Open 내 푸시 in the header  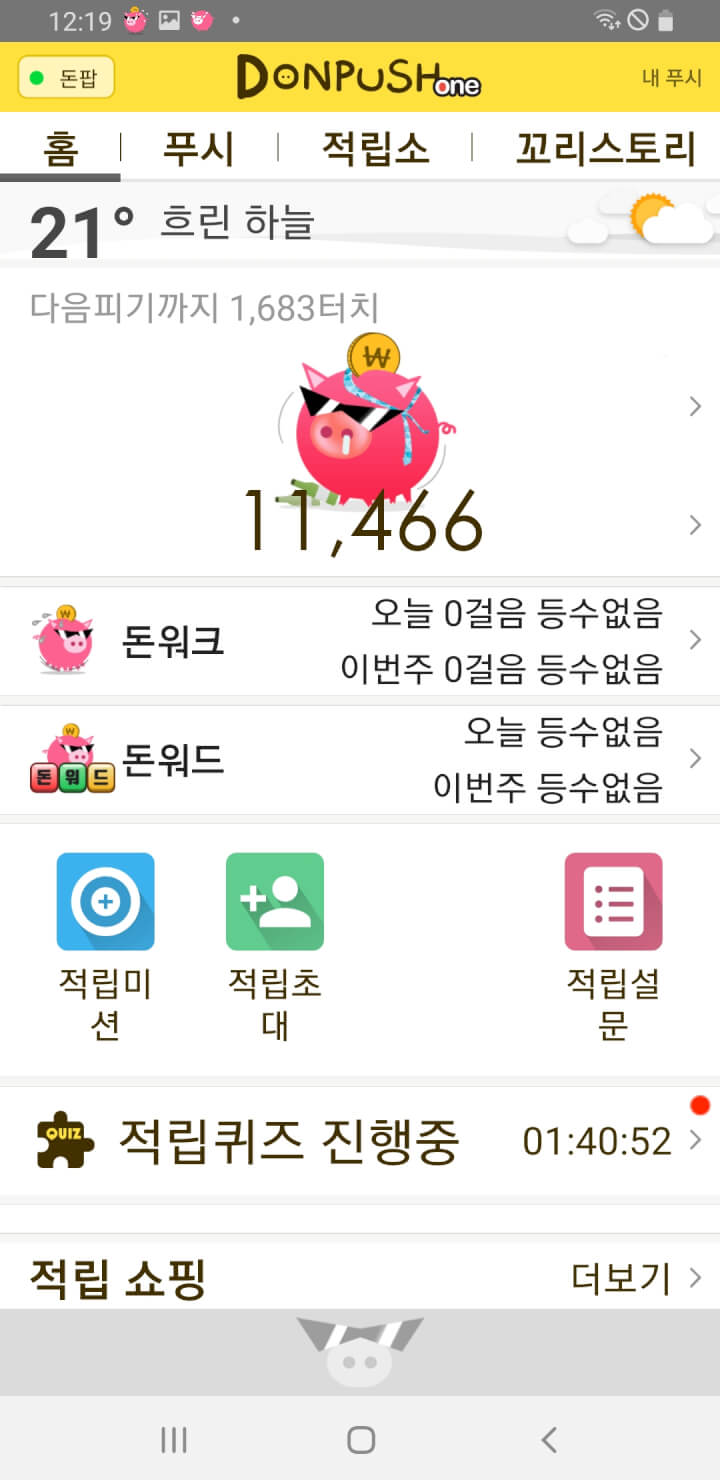pos(672,78)
